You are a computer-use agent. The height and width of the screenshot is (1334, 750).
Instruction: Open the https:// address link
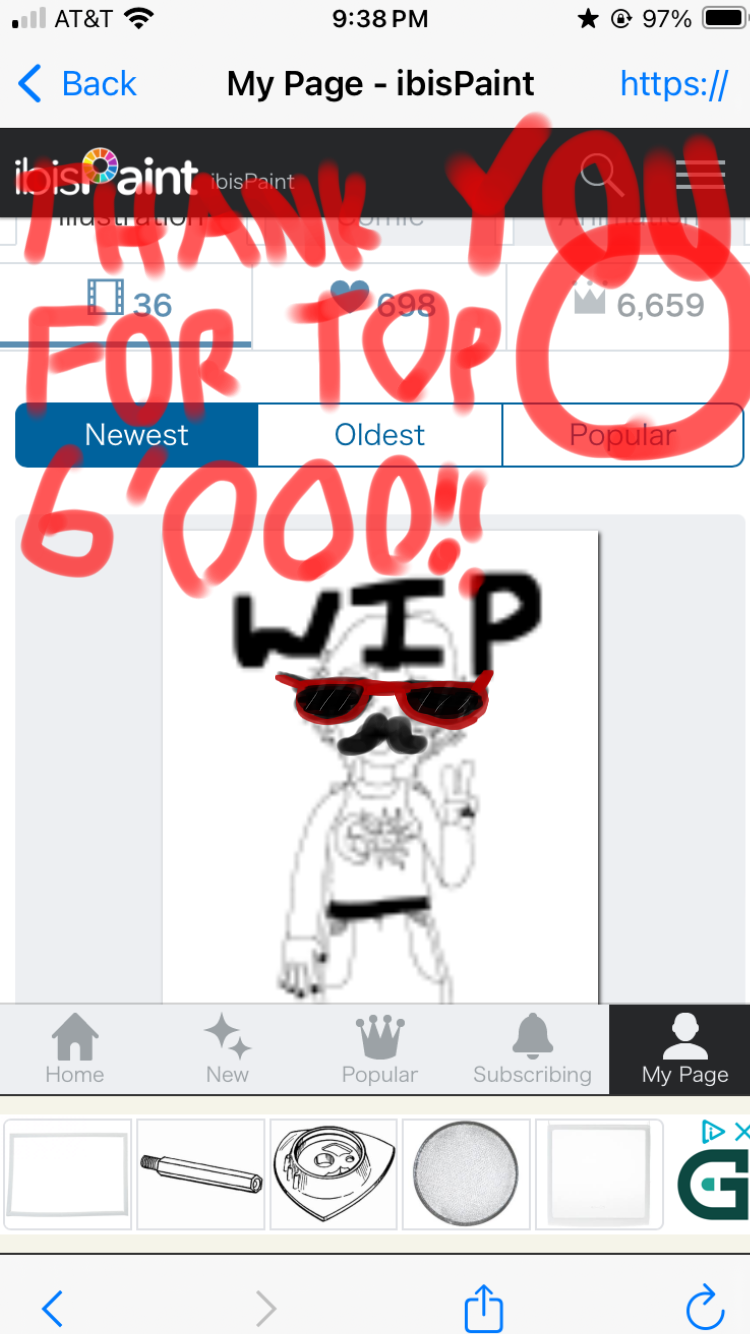pyautogui.click(x=673, y=84)
